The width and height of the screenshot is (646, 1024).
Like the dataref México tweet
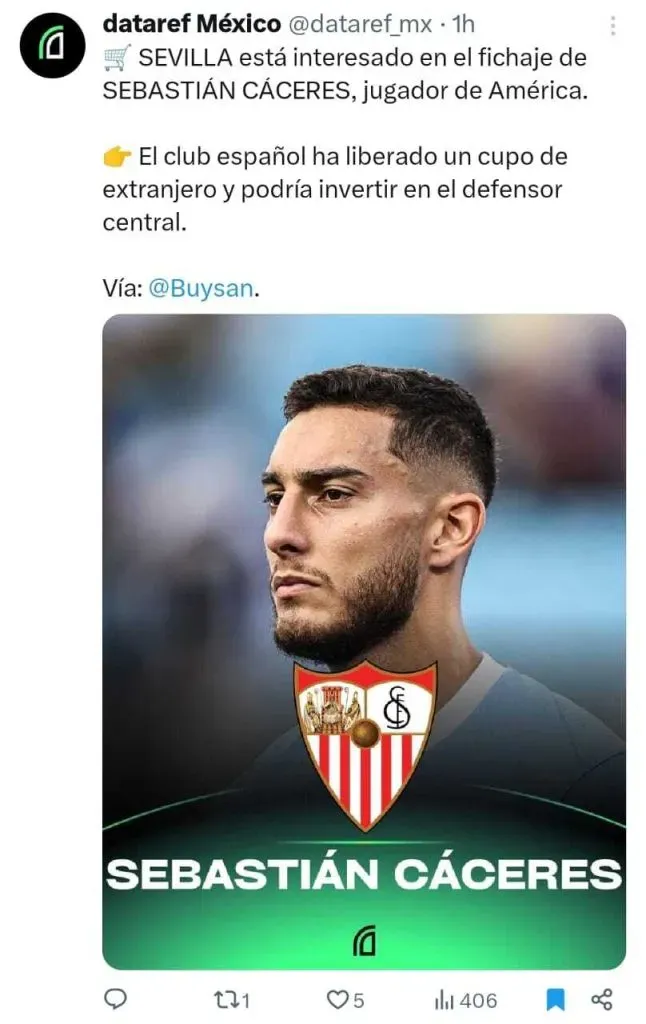click(347, 999)
